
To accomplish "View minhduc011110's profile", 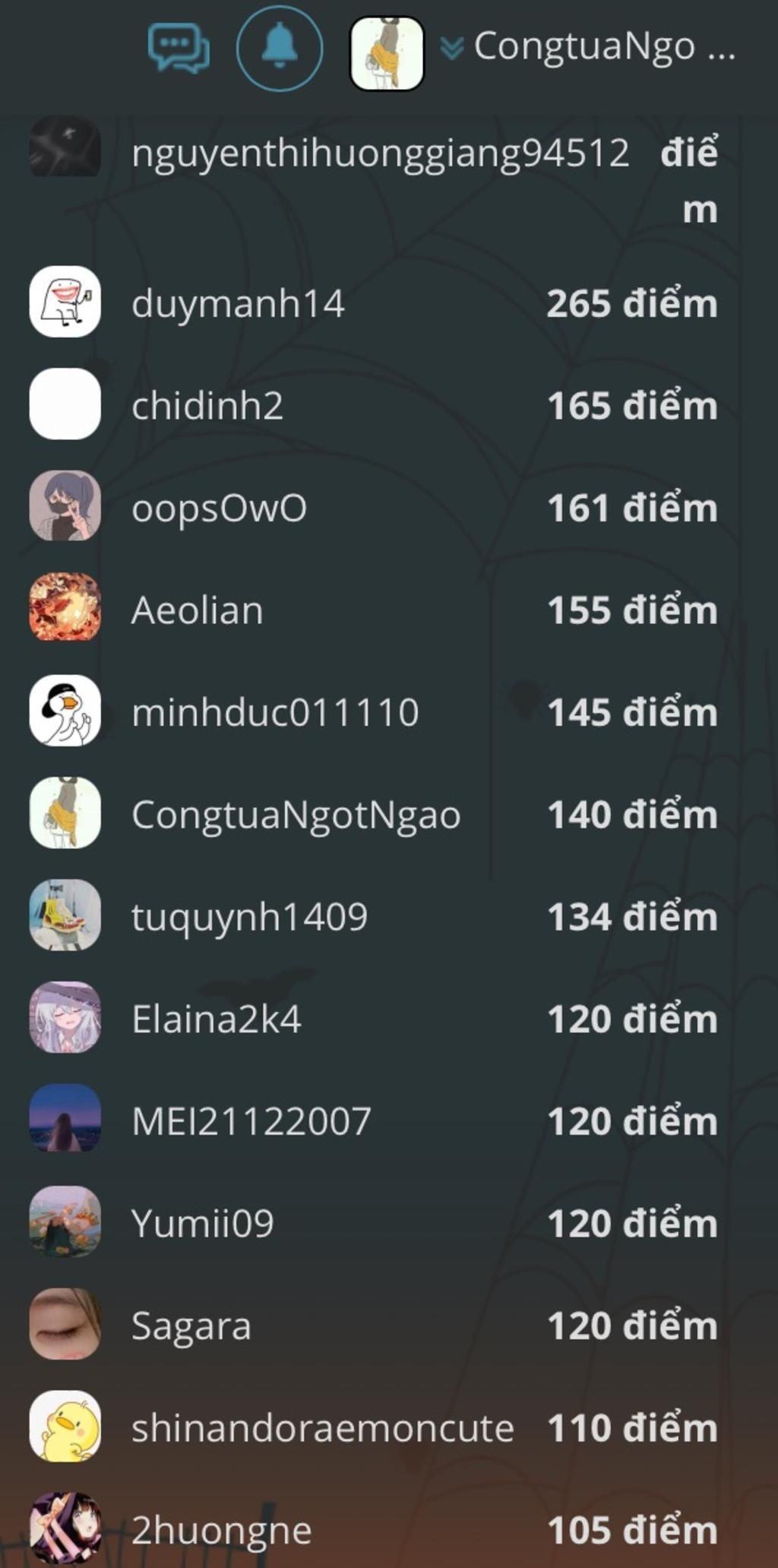I will click(x=274, y=713).
